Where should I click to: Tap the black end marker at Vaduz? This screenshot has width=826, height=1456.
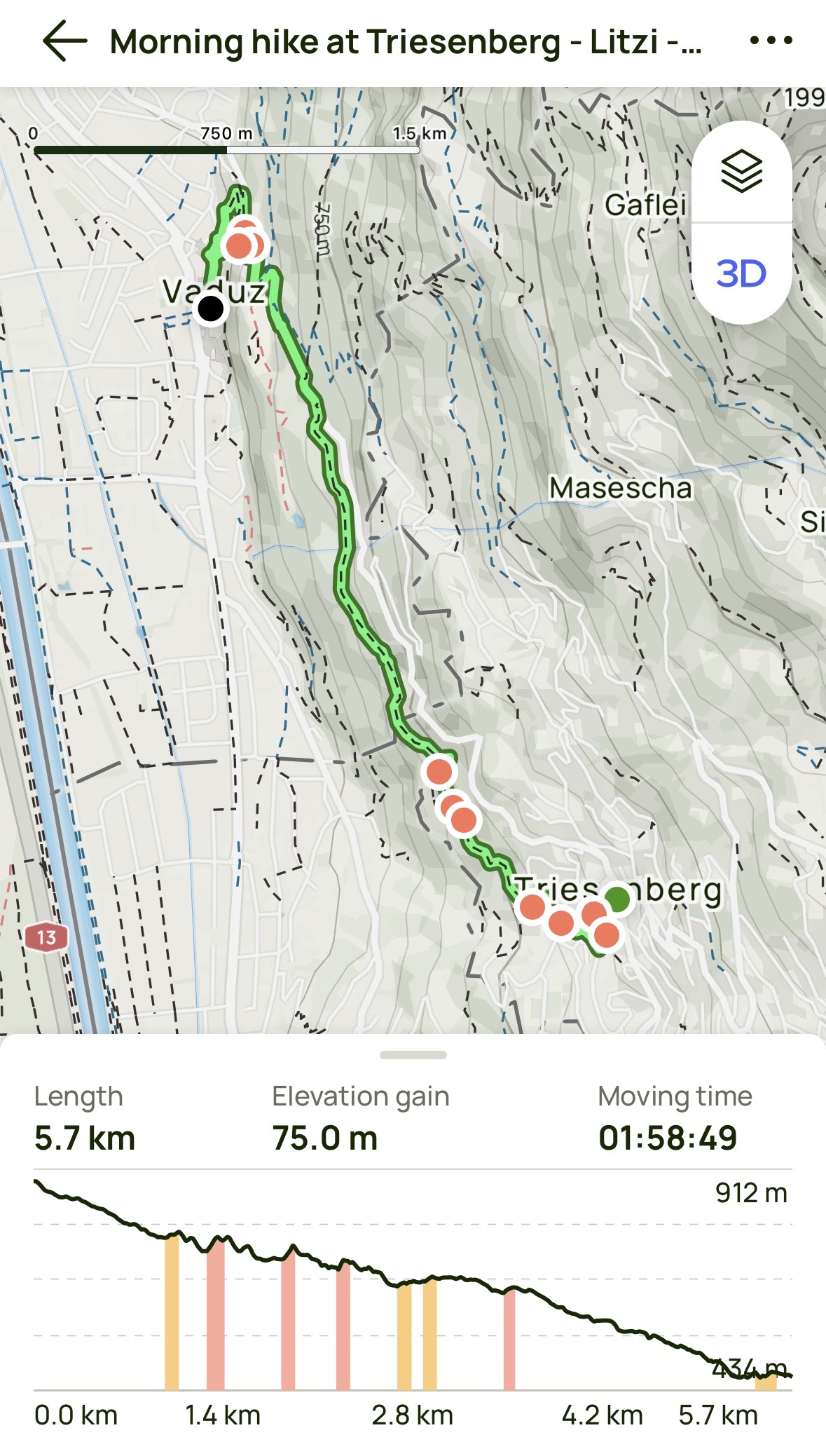click(210, 308)
